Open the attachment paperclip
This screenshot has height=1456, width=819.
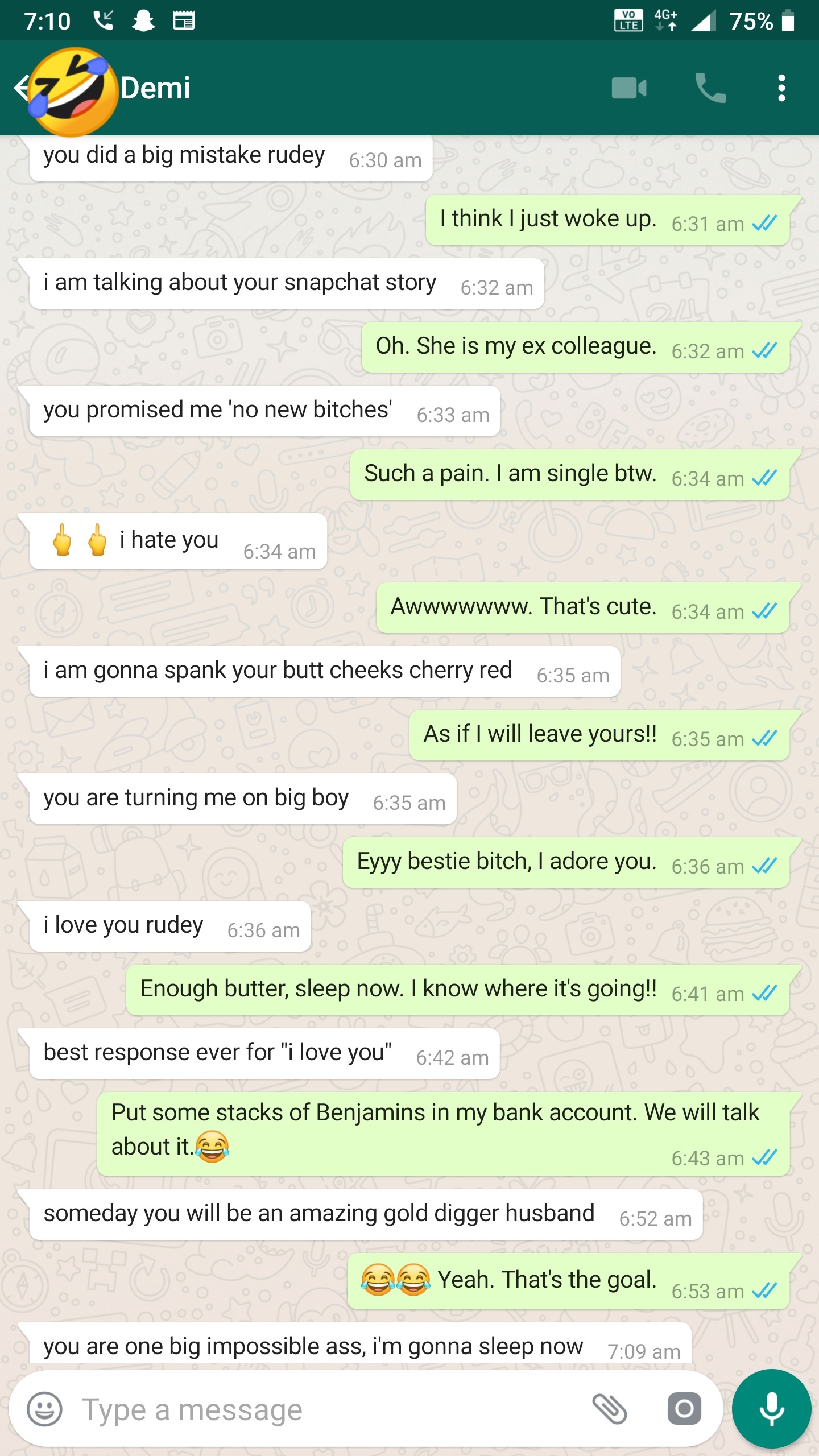[610, 1409]
